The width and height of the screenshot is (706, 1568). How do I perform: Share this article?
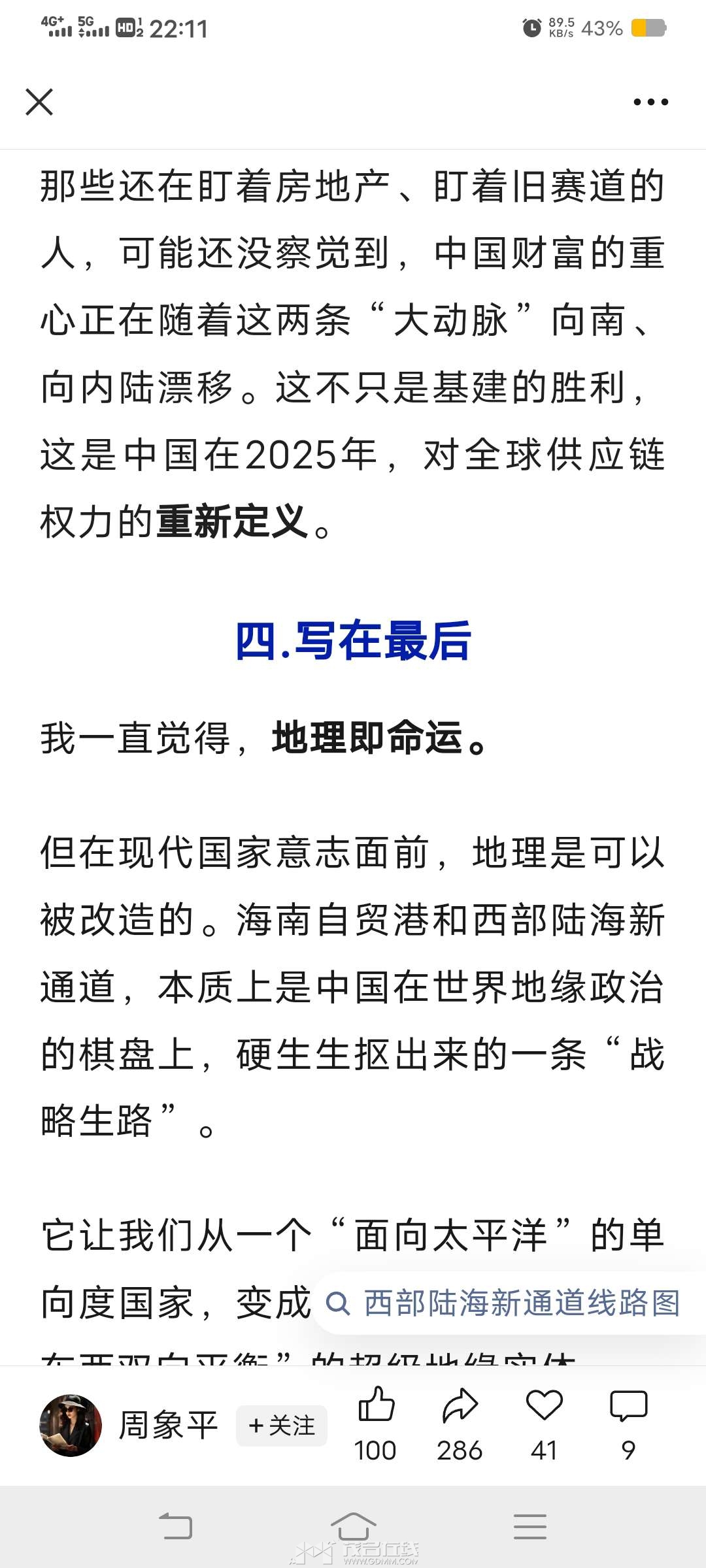coord(460,1406)
